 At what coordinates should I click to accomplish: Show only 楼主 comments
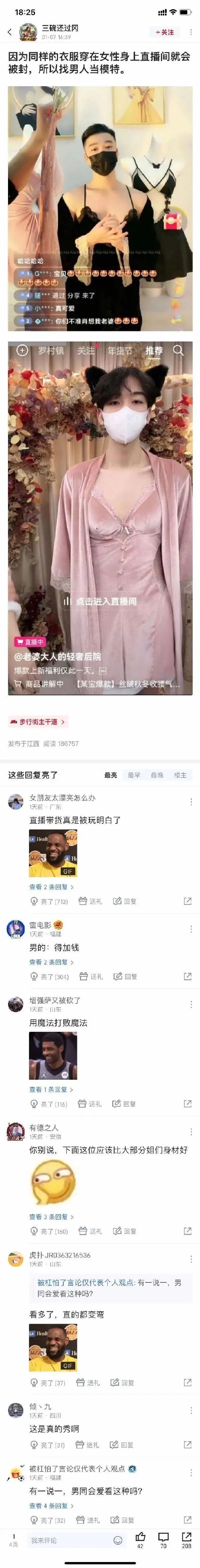(180, 775)
